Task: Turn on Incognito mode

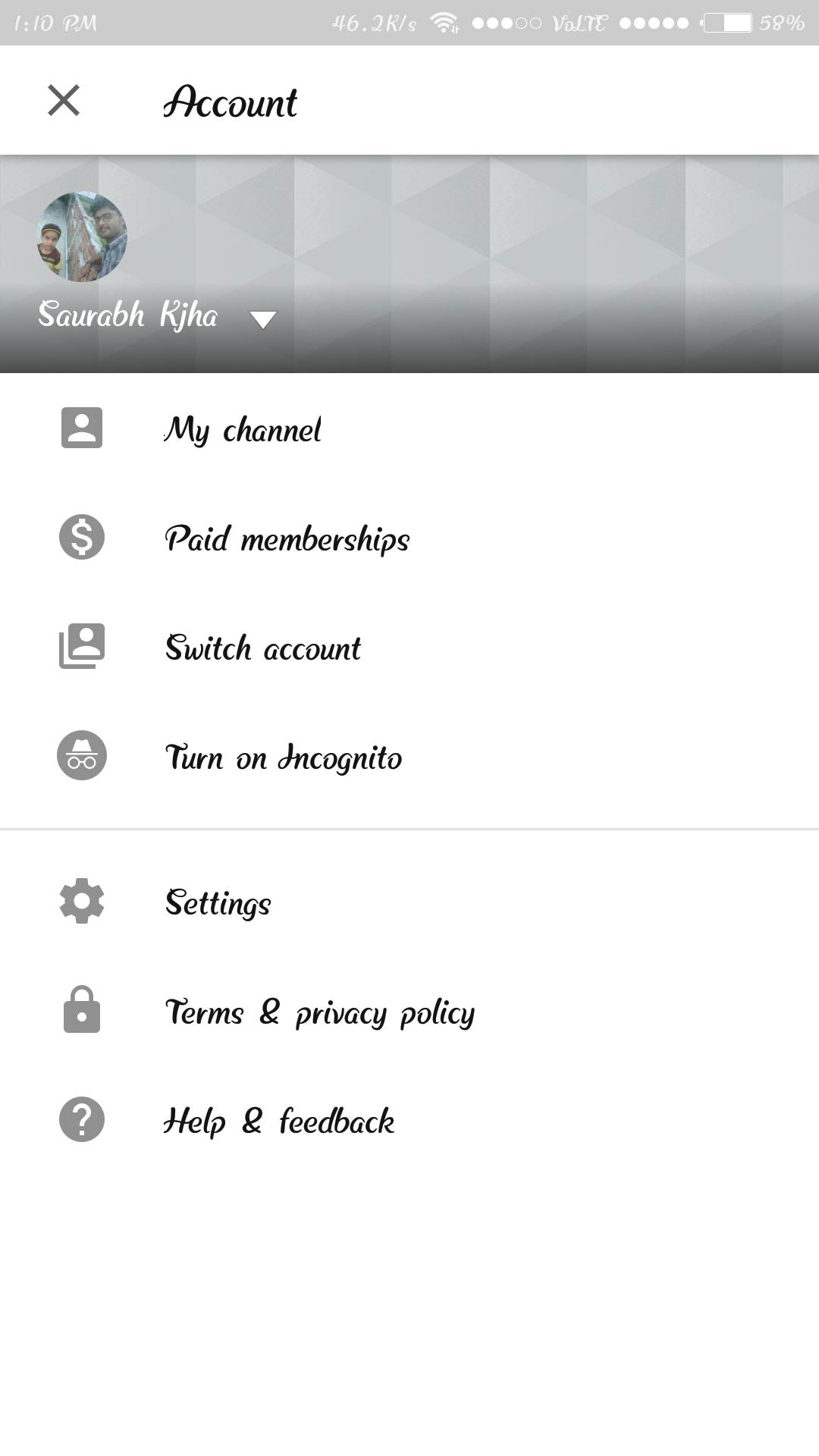Action: pyautogui.click(x=283, y=757)
